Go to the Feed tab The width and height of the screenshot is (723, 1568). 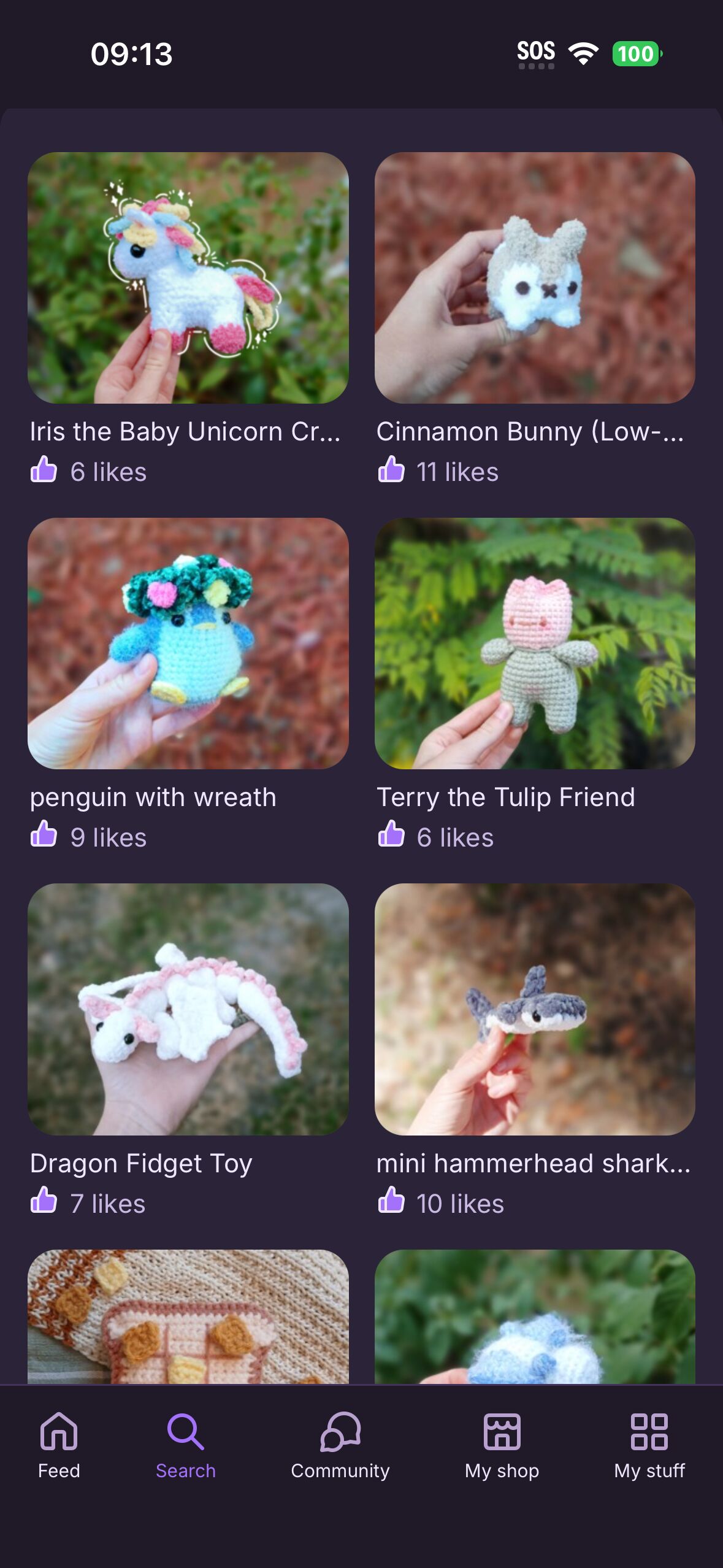pyautogui.click(x=59, y=1445)
